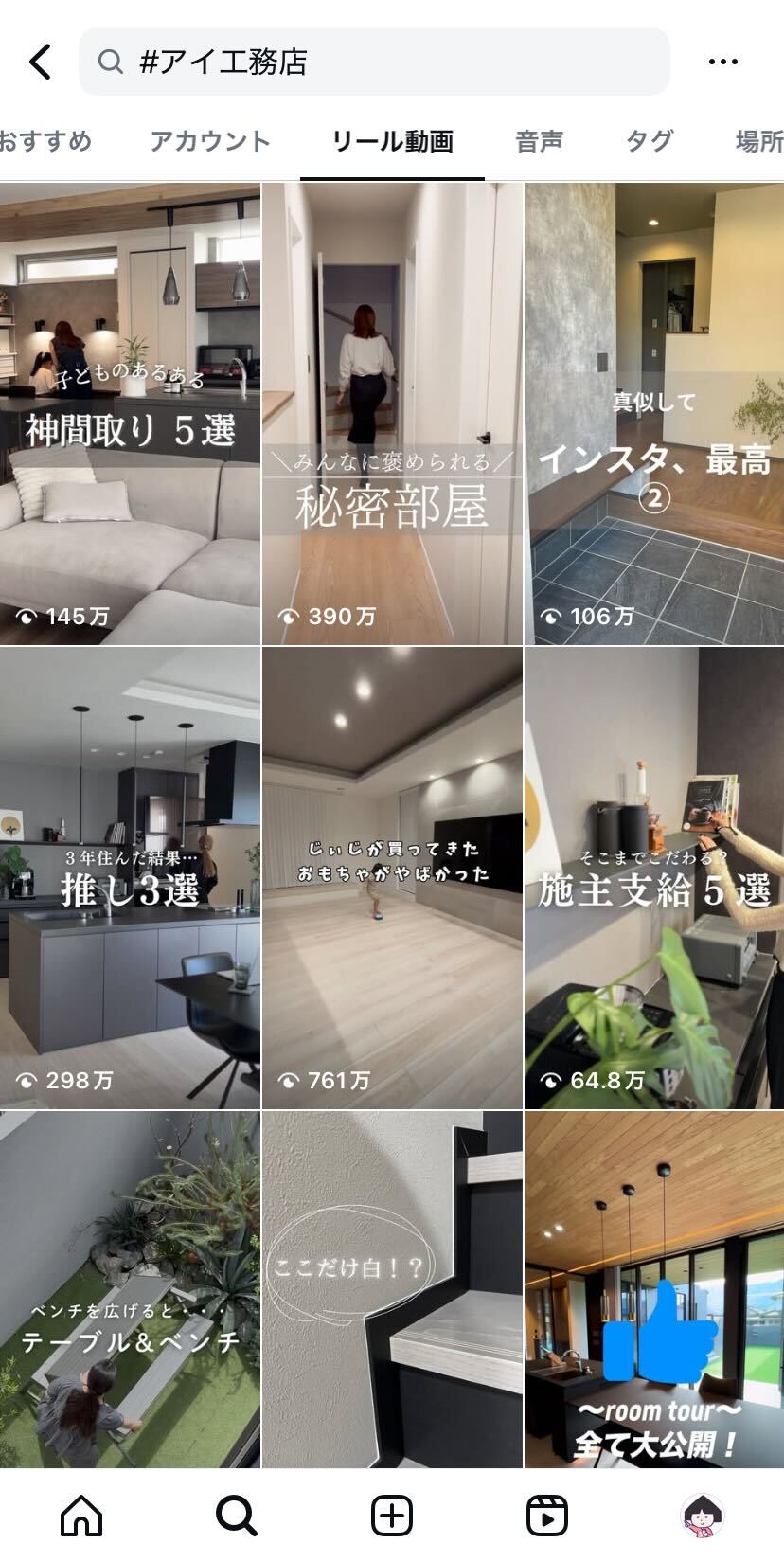Go to the Home feed

(x=81, y=1515)
